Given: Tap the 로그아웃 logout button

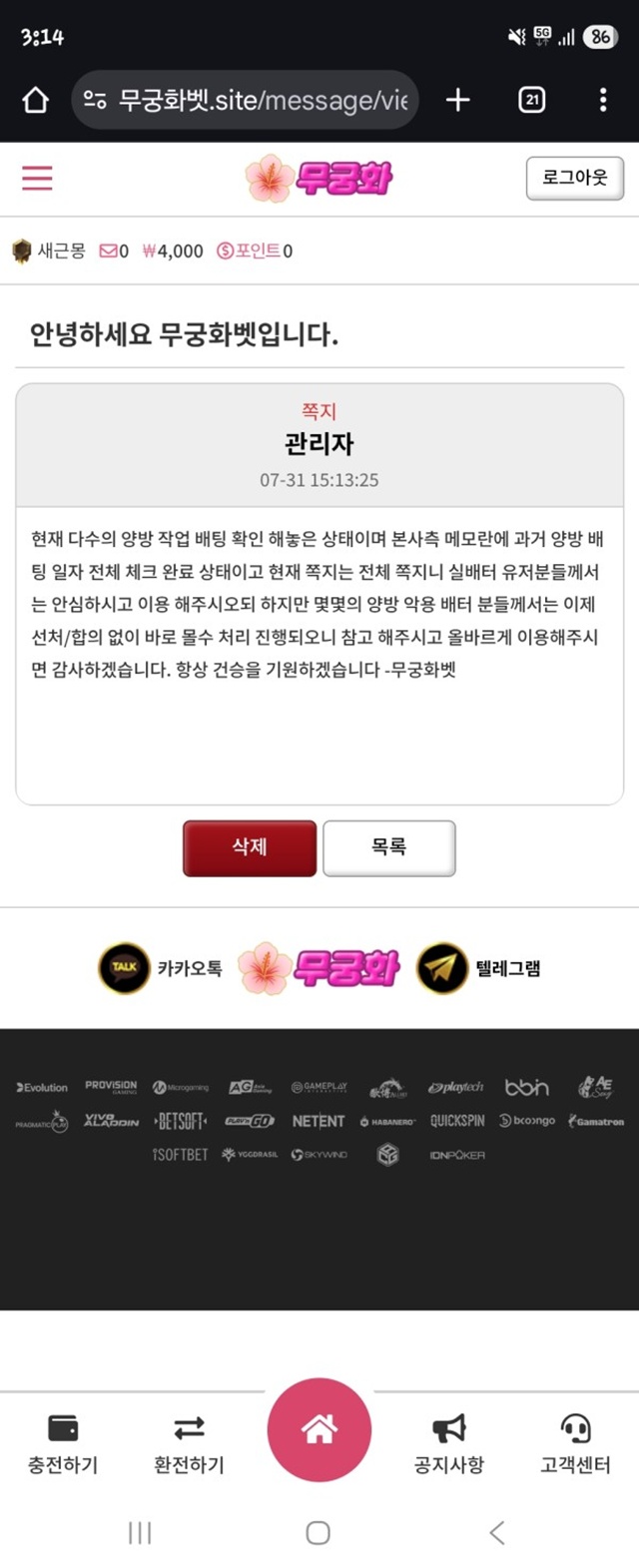Looking at the screenshot, I should coord(574,178).
